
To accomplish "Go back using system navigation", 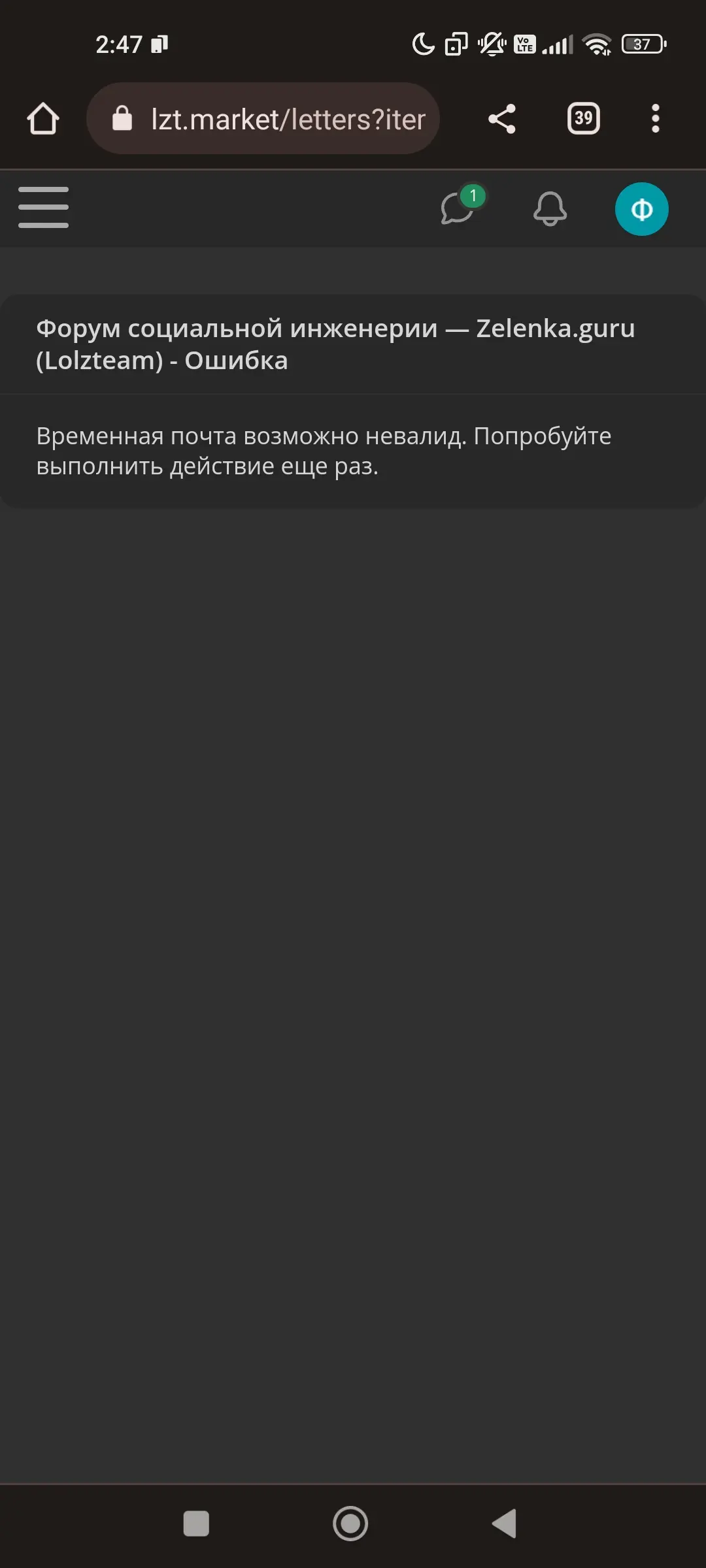I will tap(504, 1524).
